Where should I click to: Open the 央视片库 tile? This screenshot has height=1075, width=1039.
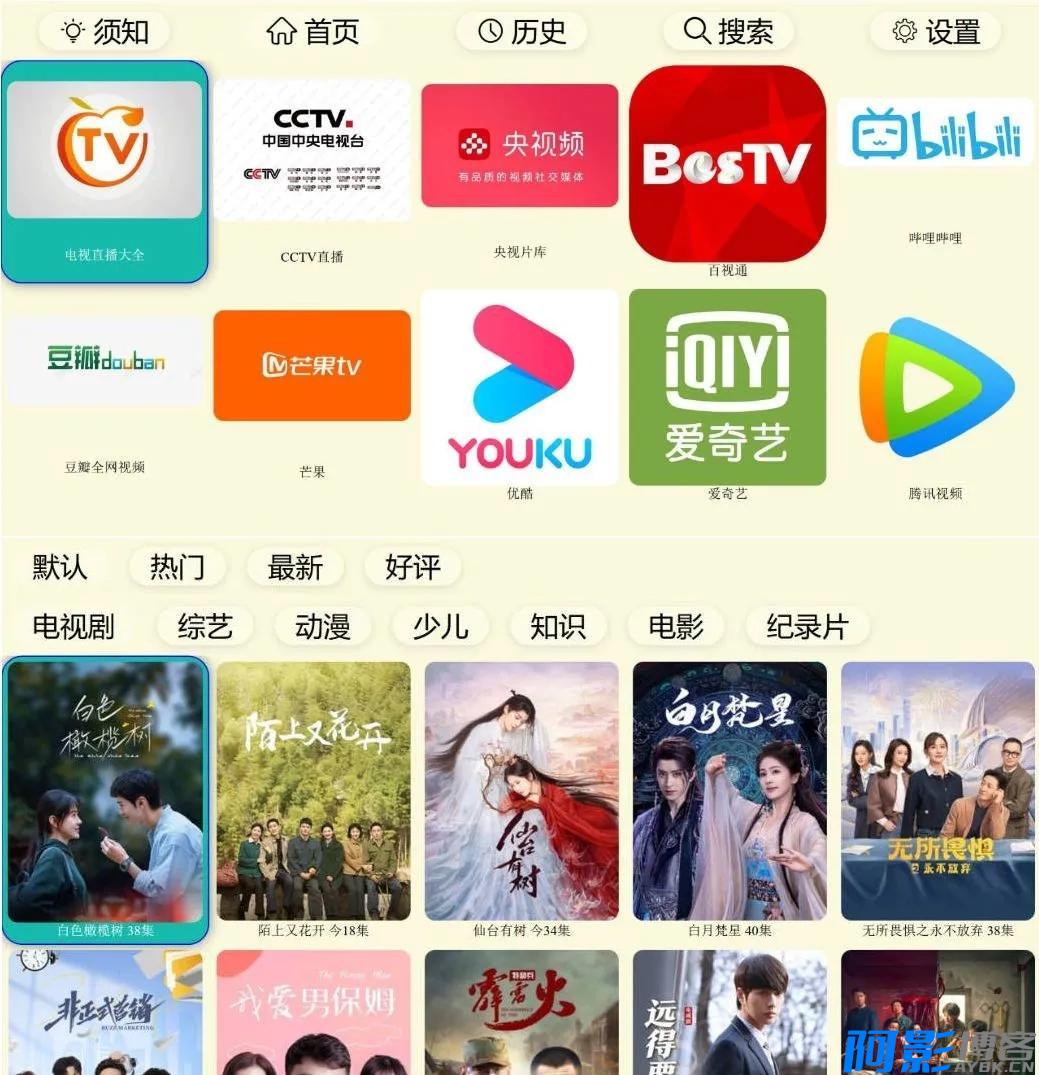(x=519, y=146)
